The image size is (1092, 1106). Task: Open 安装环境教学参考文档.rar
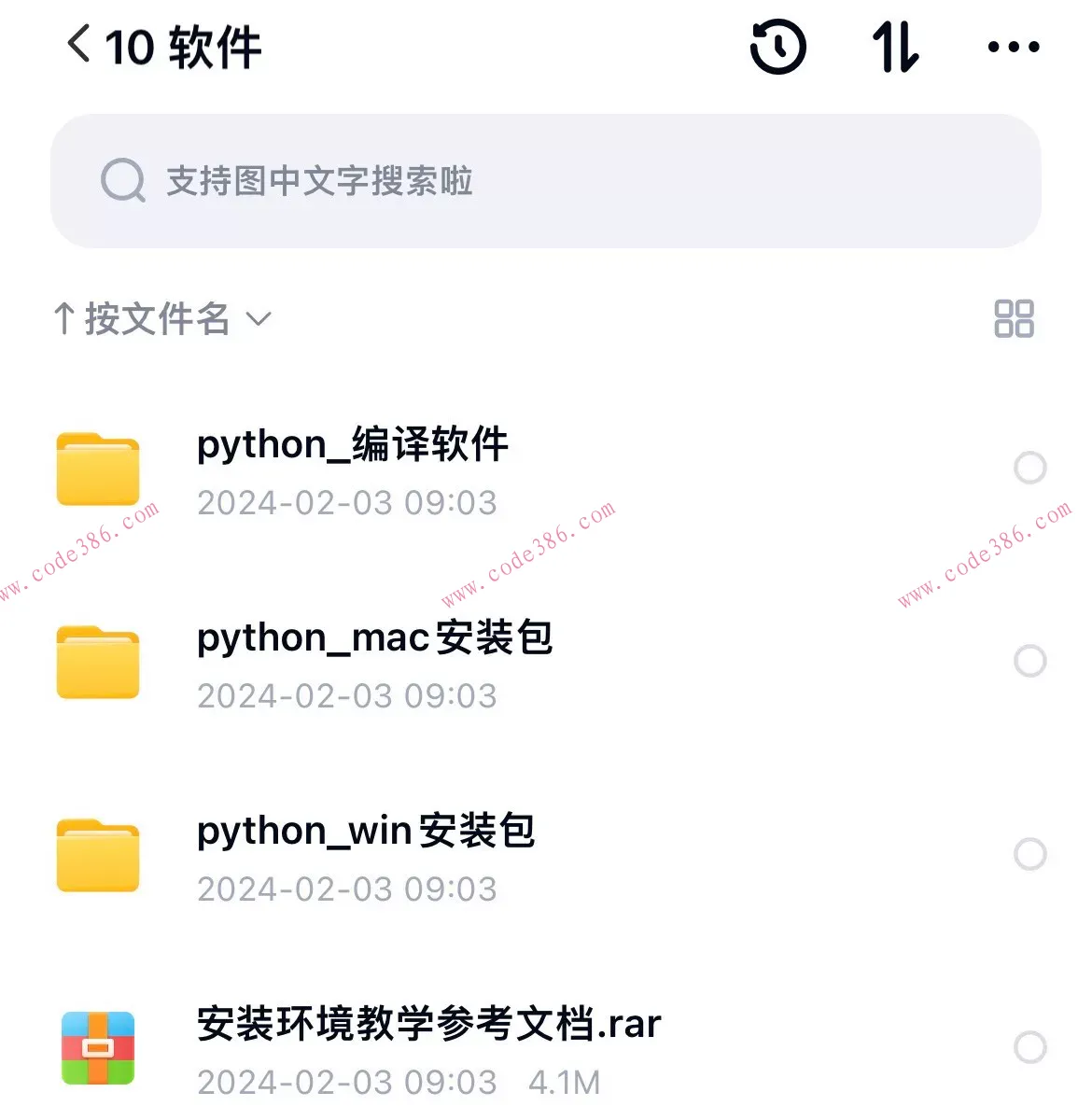pos(427,1023)
